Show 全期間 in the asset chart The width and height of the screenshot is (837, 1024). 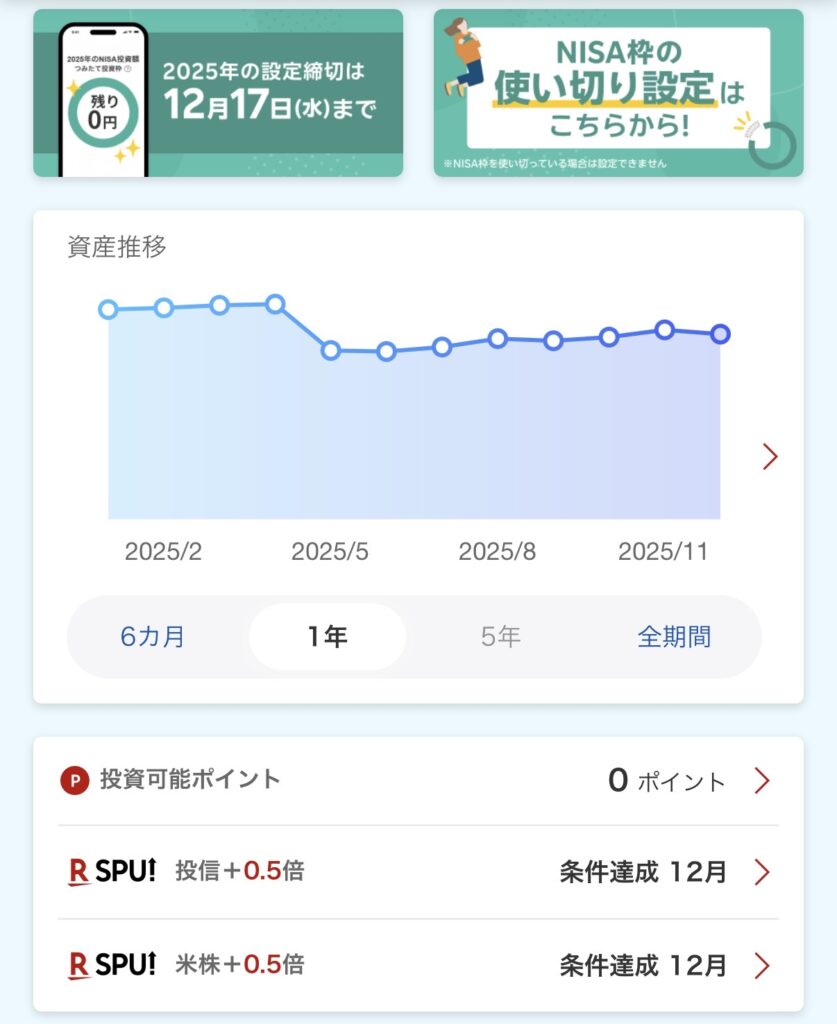[674, 637]
